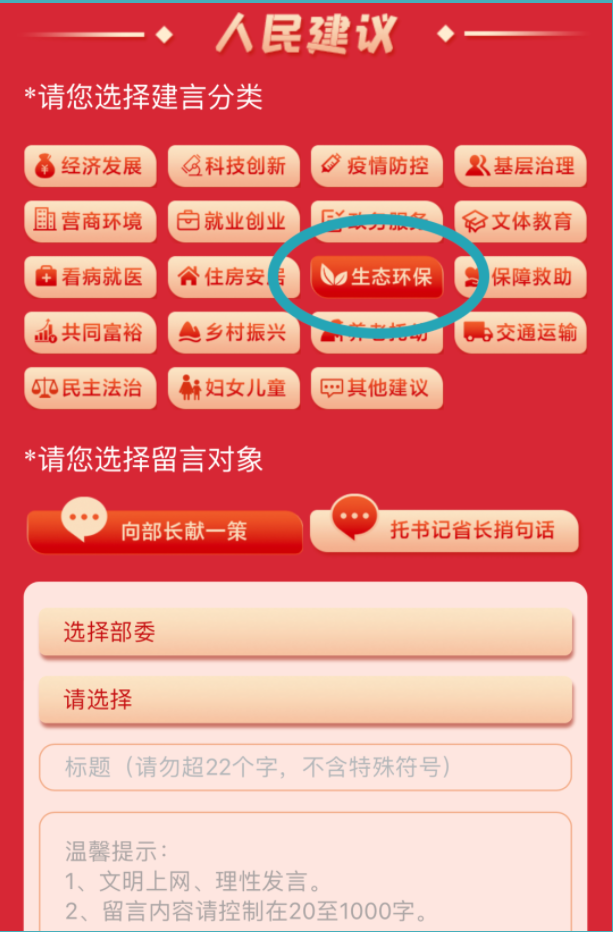Screen dimensions: 613x932
Task: Select the 基层治理 category
Action: pos(520,167)
